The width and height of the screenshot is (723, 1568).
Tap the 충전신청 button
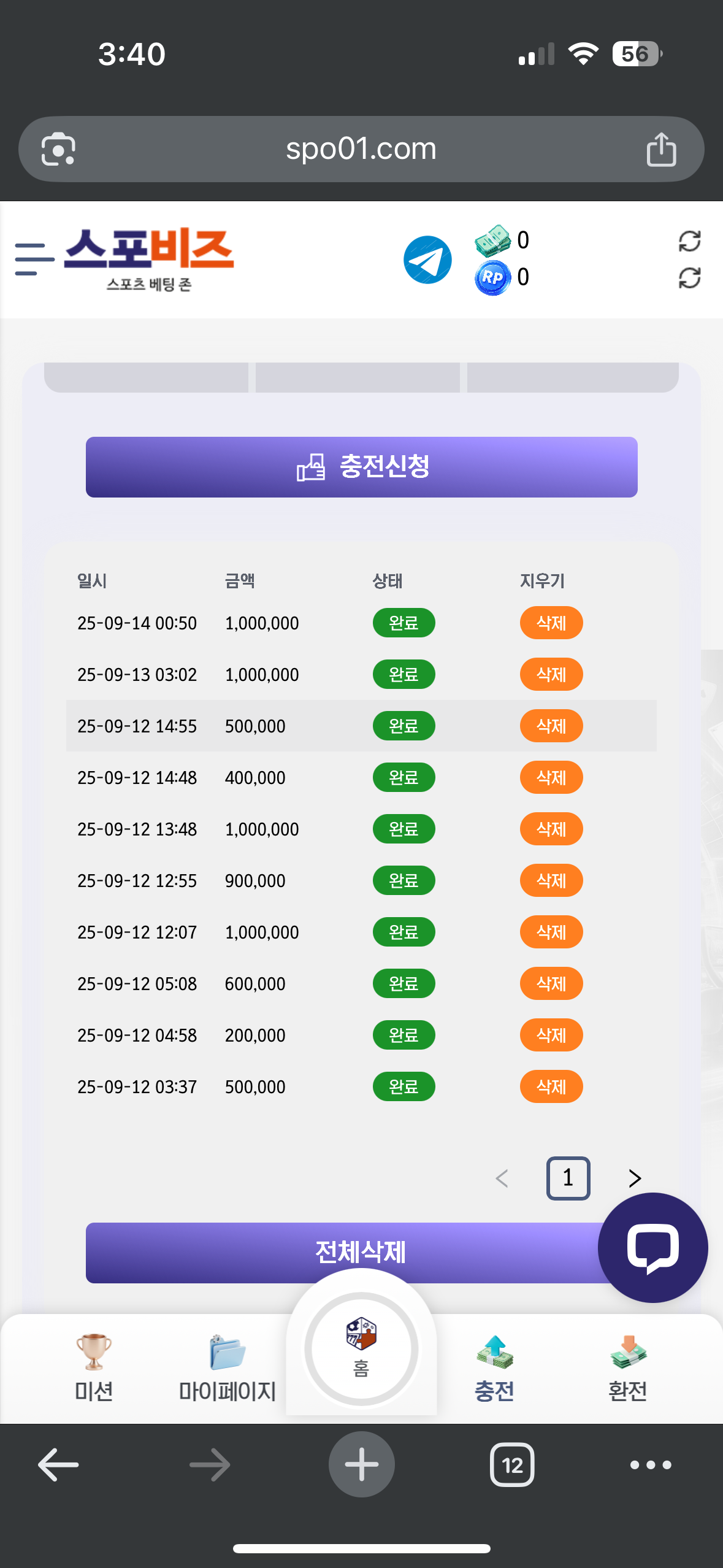[x=361, y=467]
